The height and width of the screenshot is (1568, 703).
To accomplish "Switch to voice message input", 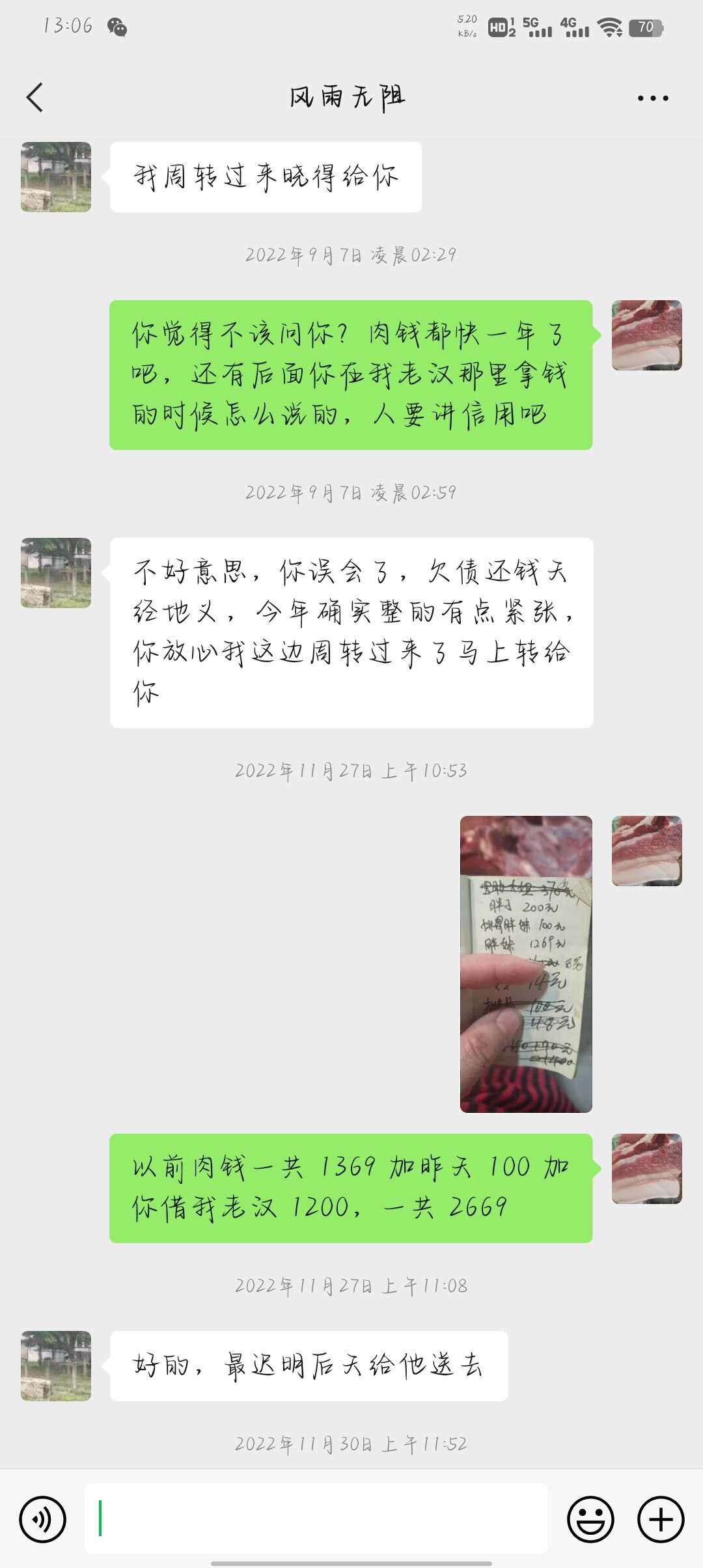I will point(43,1519).
